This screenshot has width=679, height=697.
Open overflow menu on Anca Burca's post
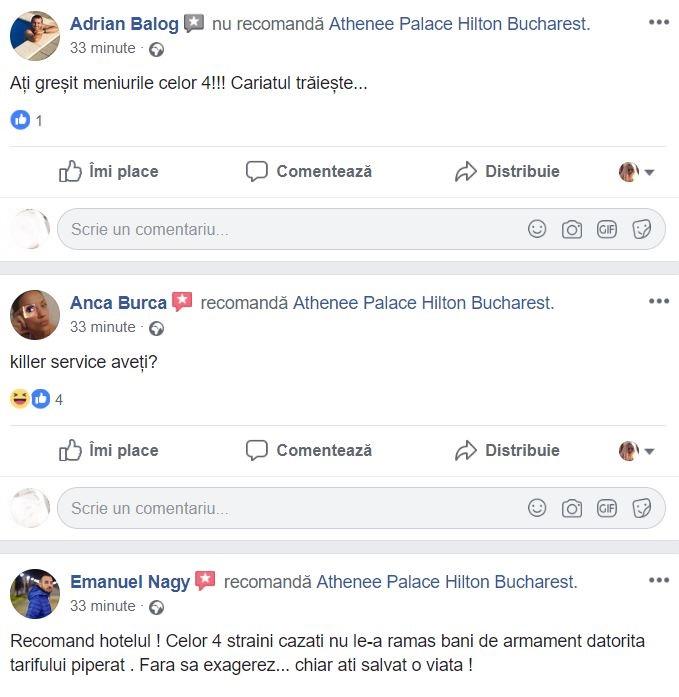pyautogui.click(x=658, y=302)
